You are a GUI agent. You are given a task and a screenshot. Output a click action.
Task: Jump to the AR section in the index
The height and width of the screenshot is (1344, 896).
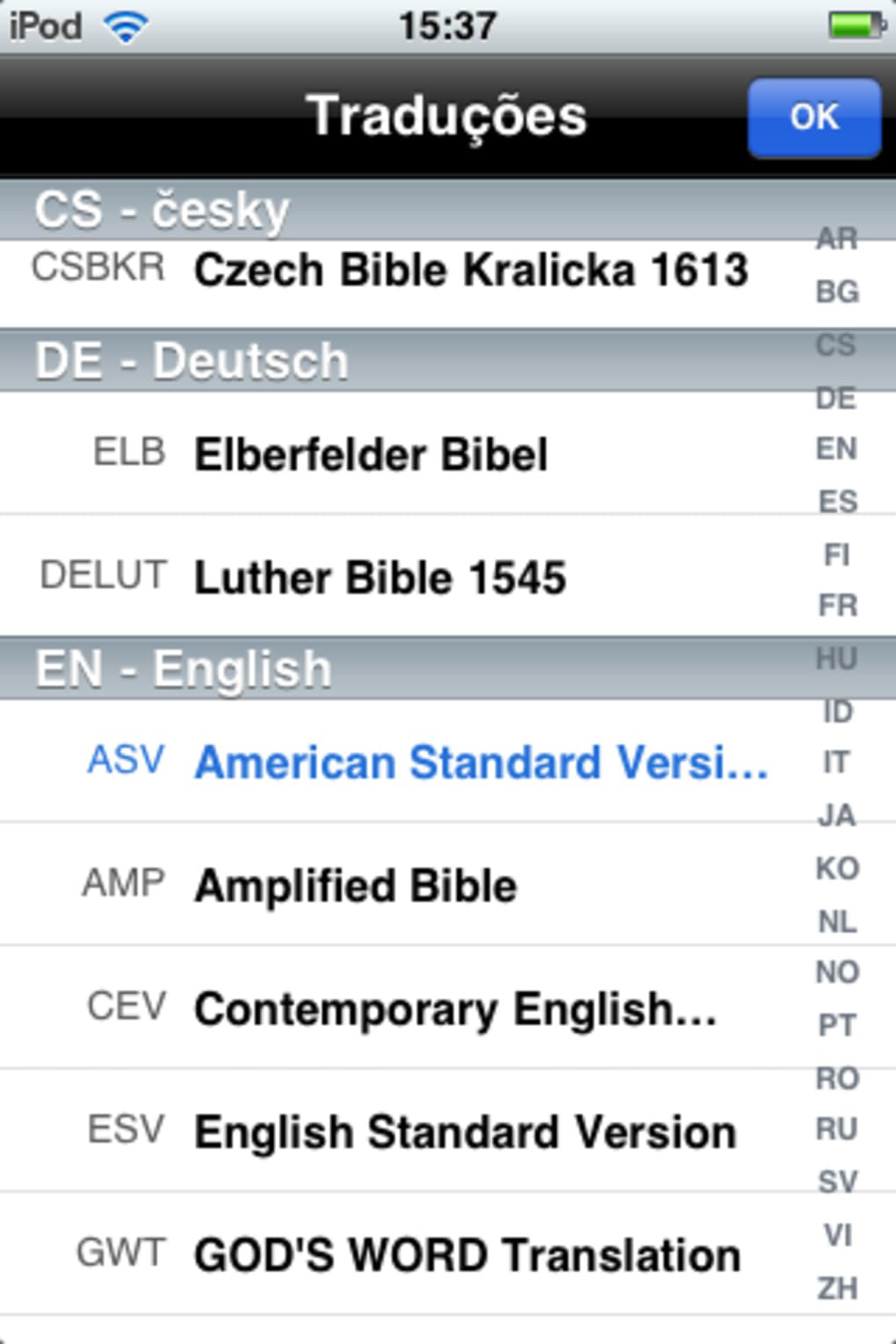tap(837, 238)
